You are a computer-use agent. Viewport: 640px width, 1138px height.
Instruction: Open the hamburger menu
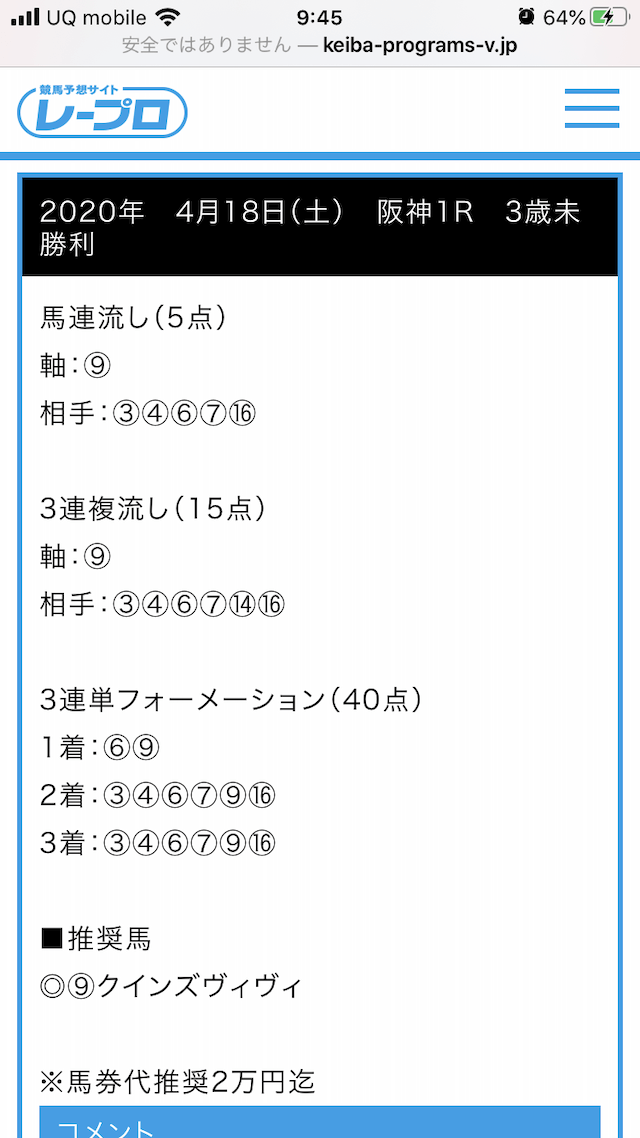click(591, 109)
